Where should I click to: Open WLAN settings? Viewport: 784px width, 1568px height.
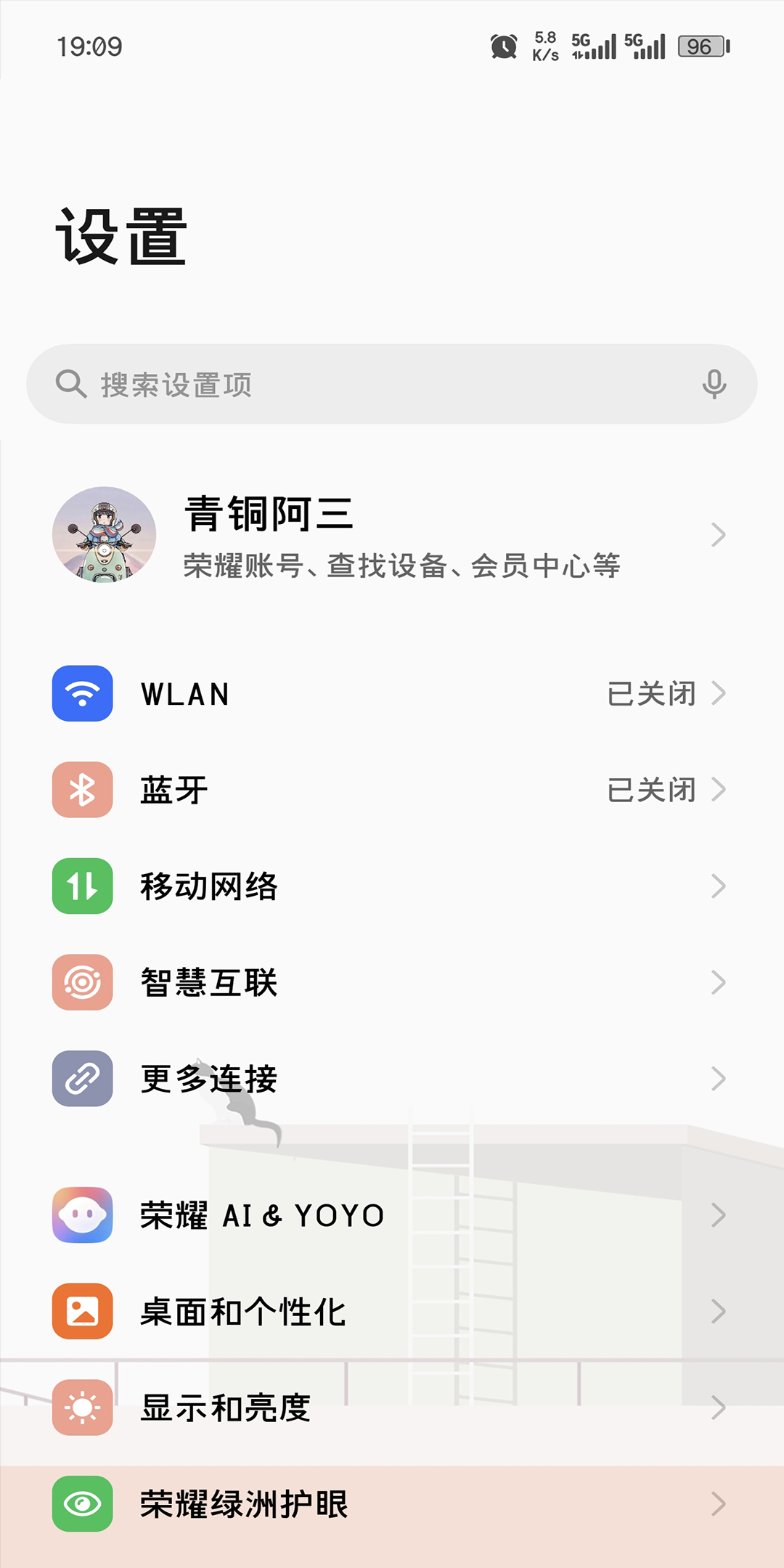[x=392, y=693]
